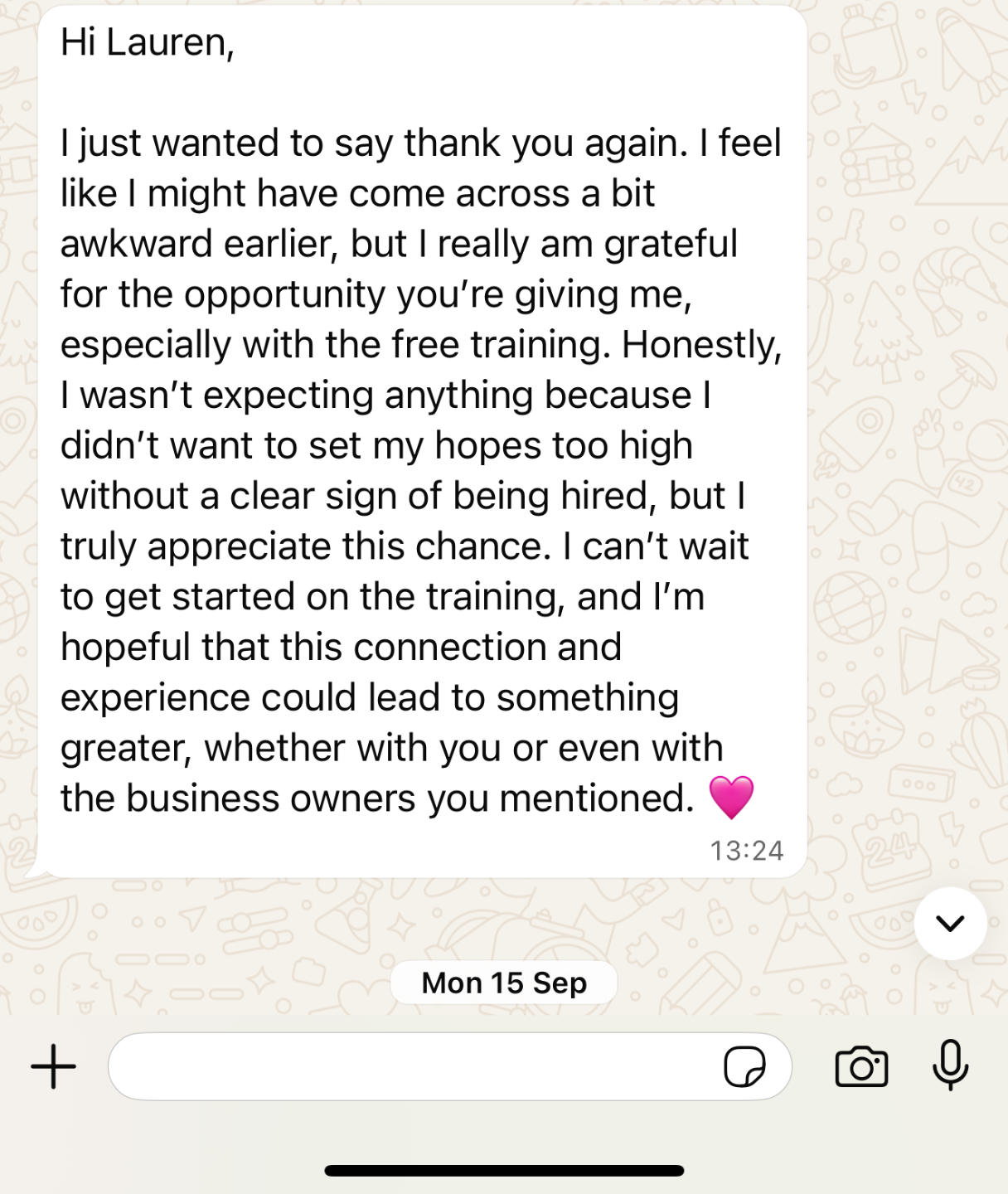Jump to the latest messages arrow
The width and height of the screenshot is (1008, 1194).
click(x=950, y=923)
